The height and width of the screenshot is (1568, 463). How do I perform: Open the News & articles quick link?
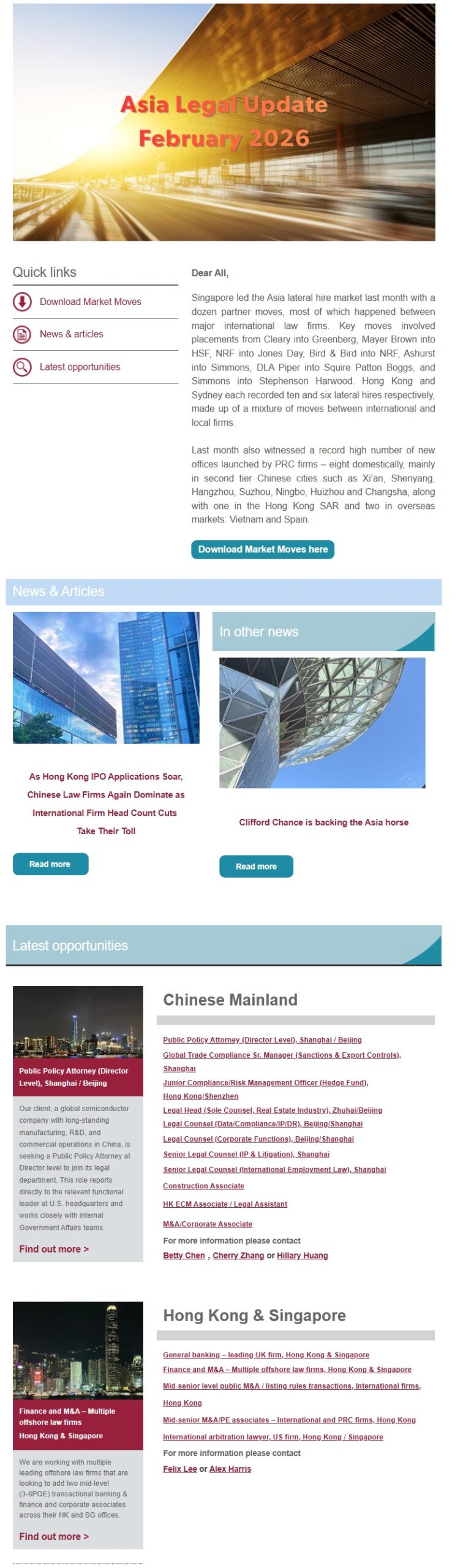71,334
